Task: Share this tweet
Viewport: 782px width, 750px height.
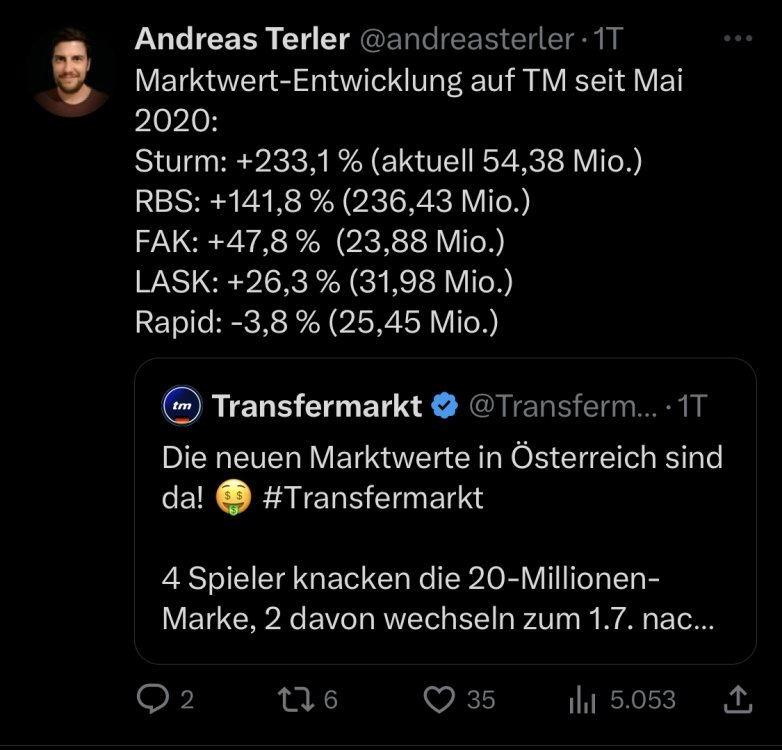Action: click(737, 700)
